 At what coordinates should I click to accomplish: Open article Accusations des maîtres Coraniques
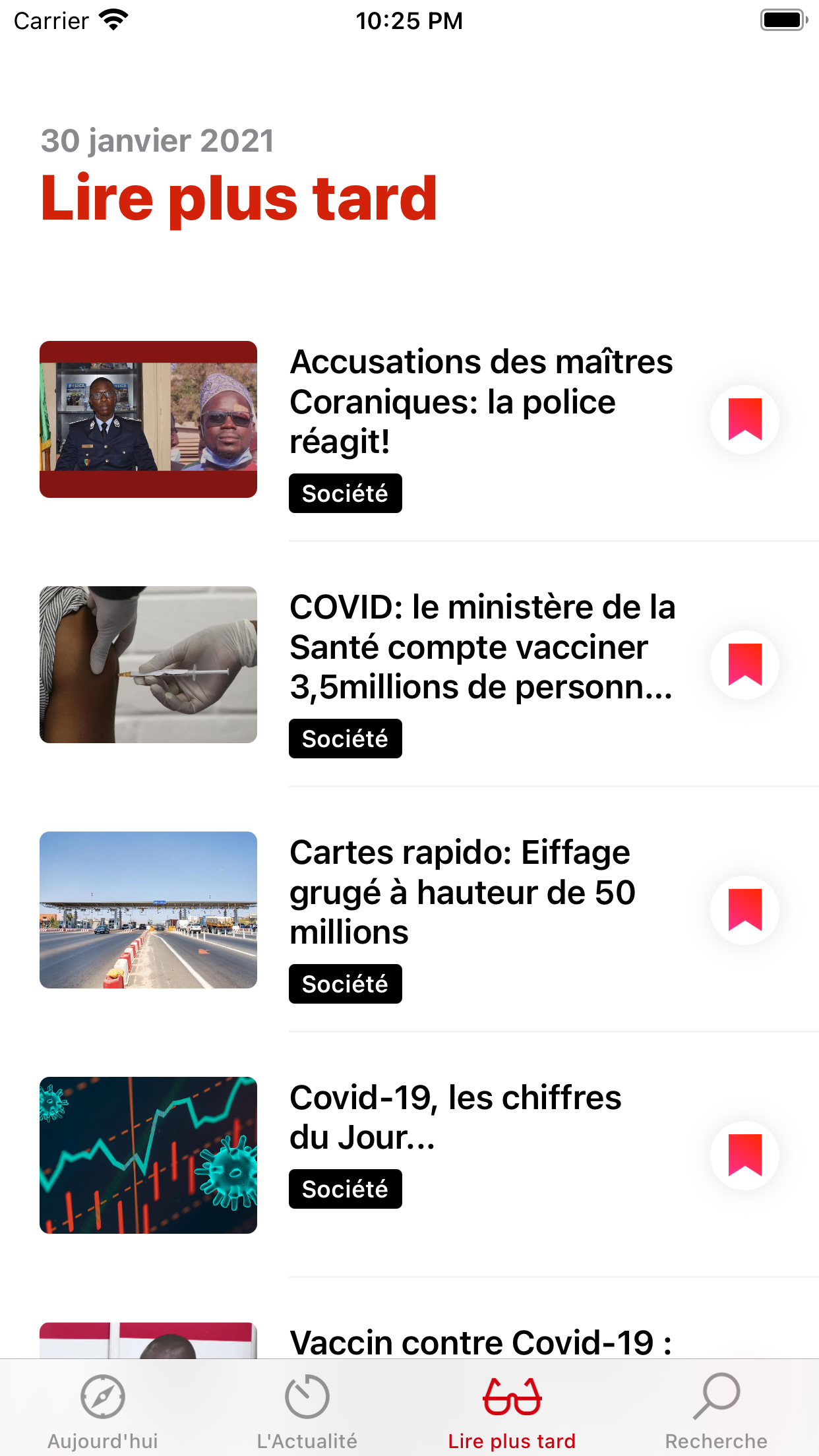tap(481, 401)
